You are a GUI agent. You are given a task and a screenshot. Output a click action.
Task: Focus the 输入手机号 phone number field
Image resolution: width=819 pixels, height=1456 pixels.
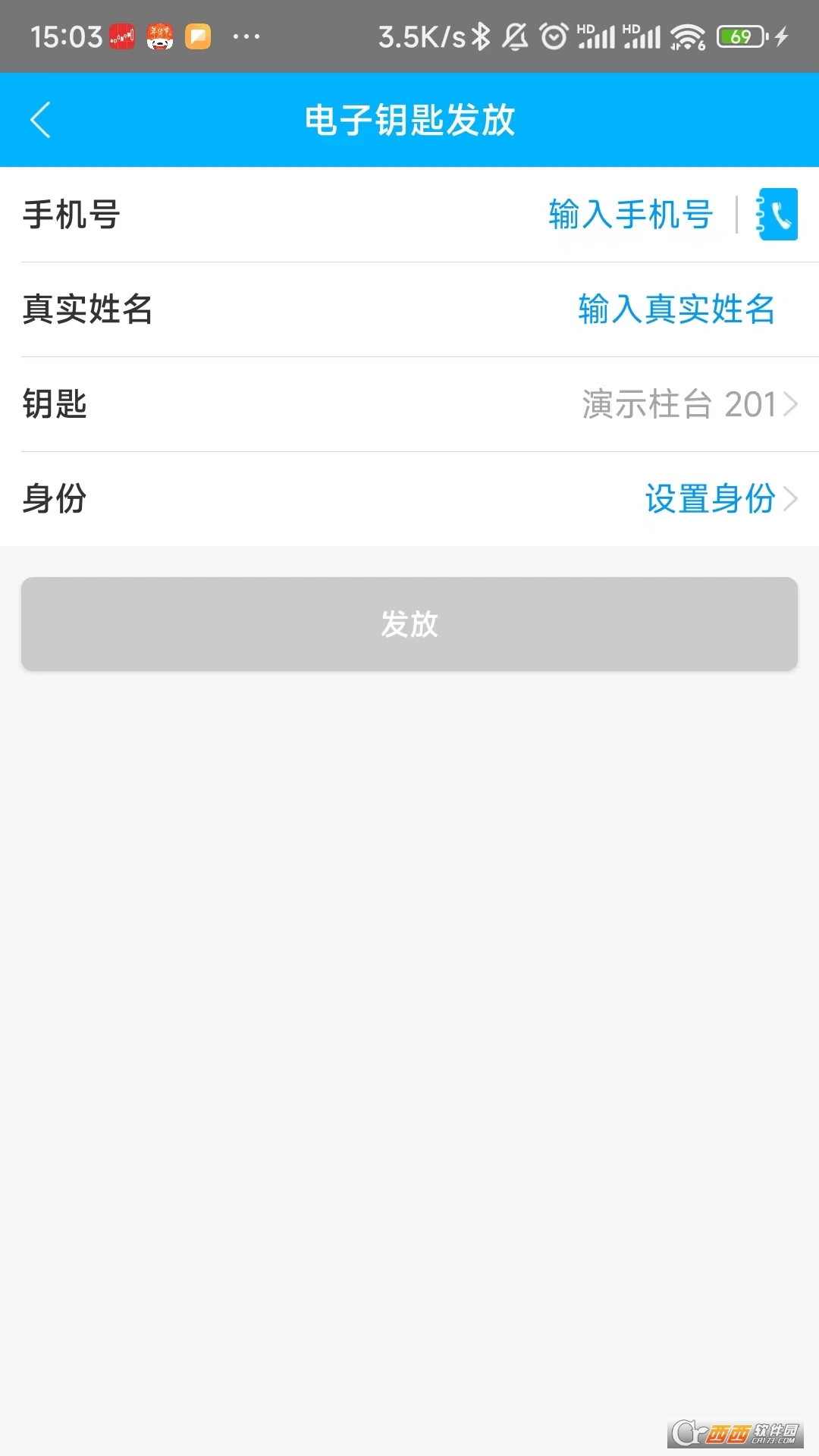click(630, 215)
